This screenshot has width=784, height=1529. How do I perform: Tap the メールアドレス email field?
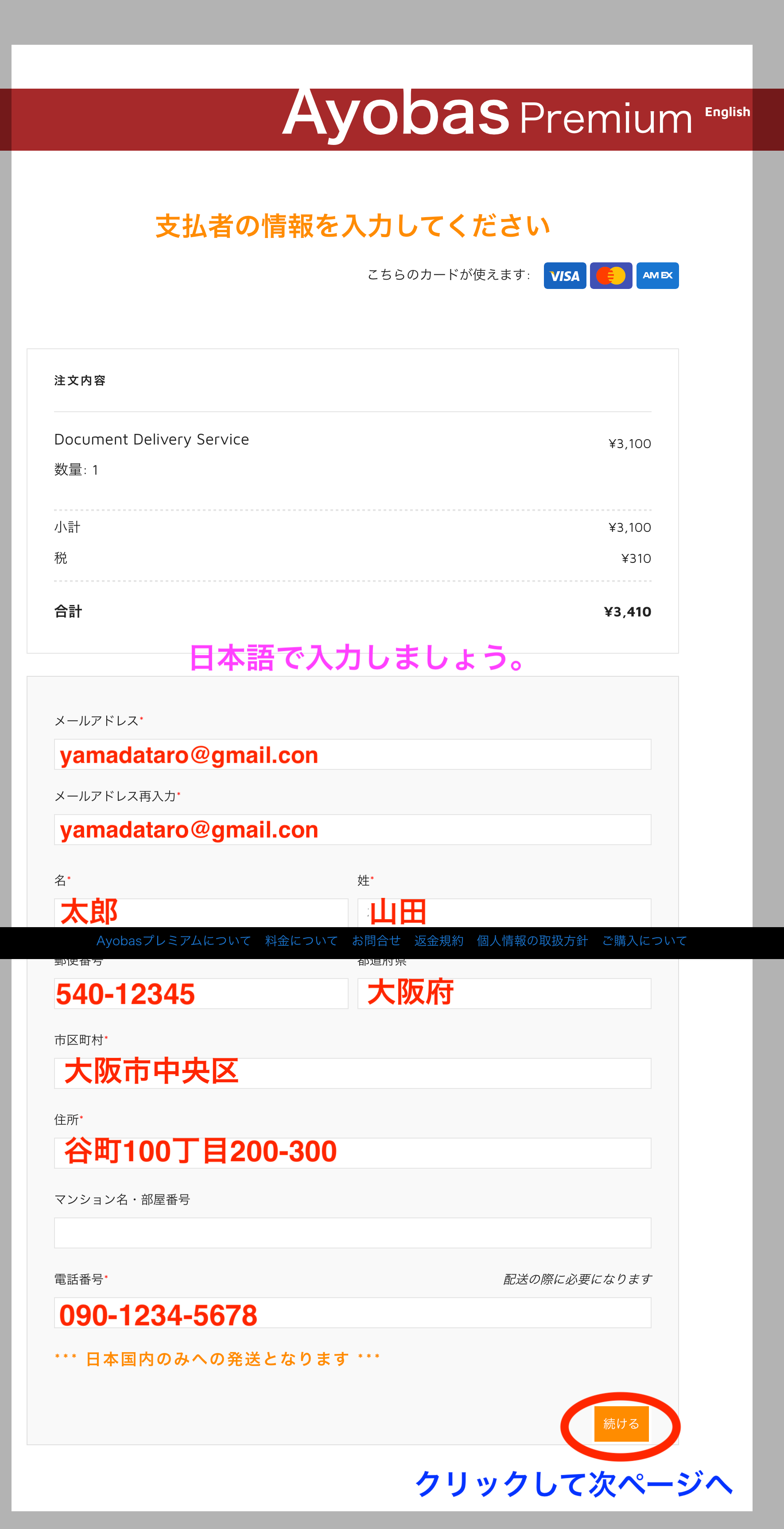(352, 754)
